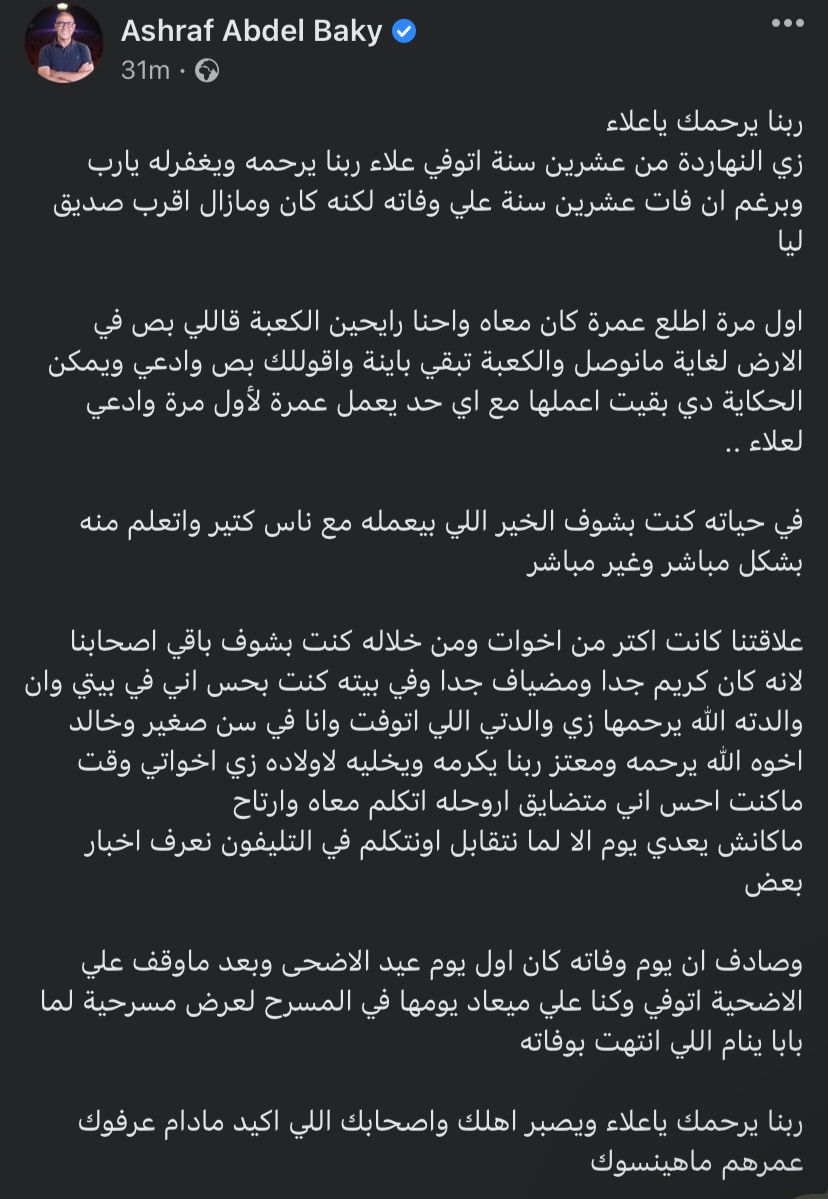The image size is (828, 1199).
Task: Tap the 31m post timestamp
Action: pos(142,70)
